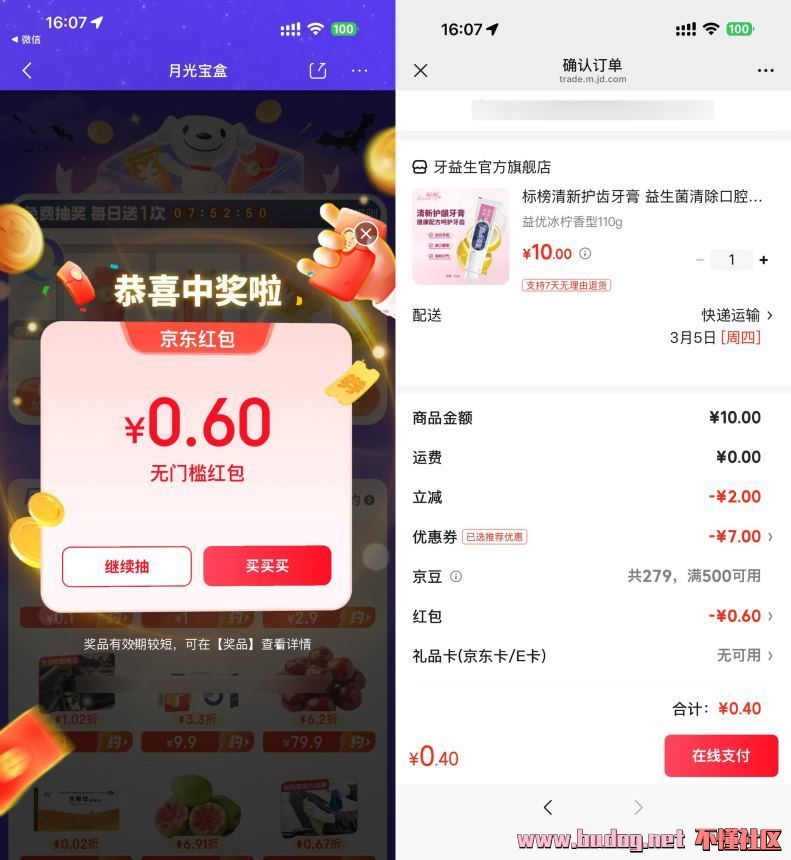This screenshot has height=860, width=791.
Task: Dismiss the 恭喜中奖啦 prize popup
Action: point(366,234)
